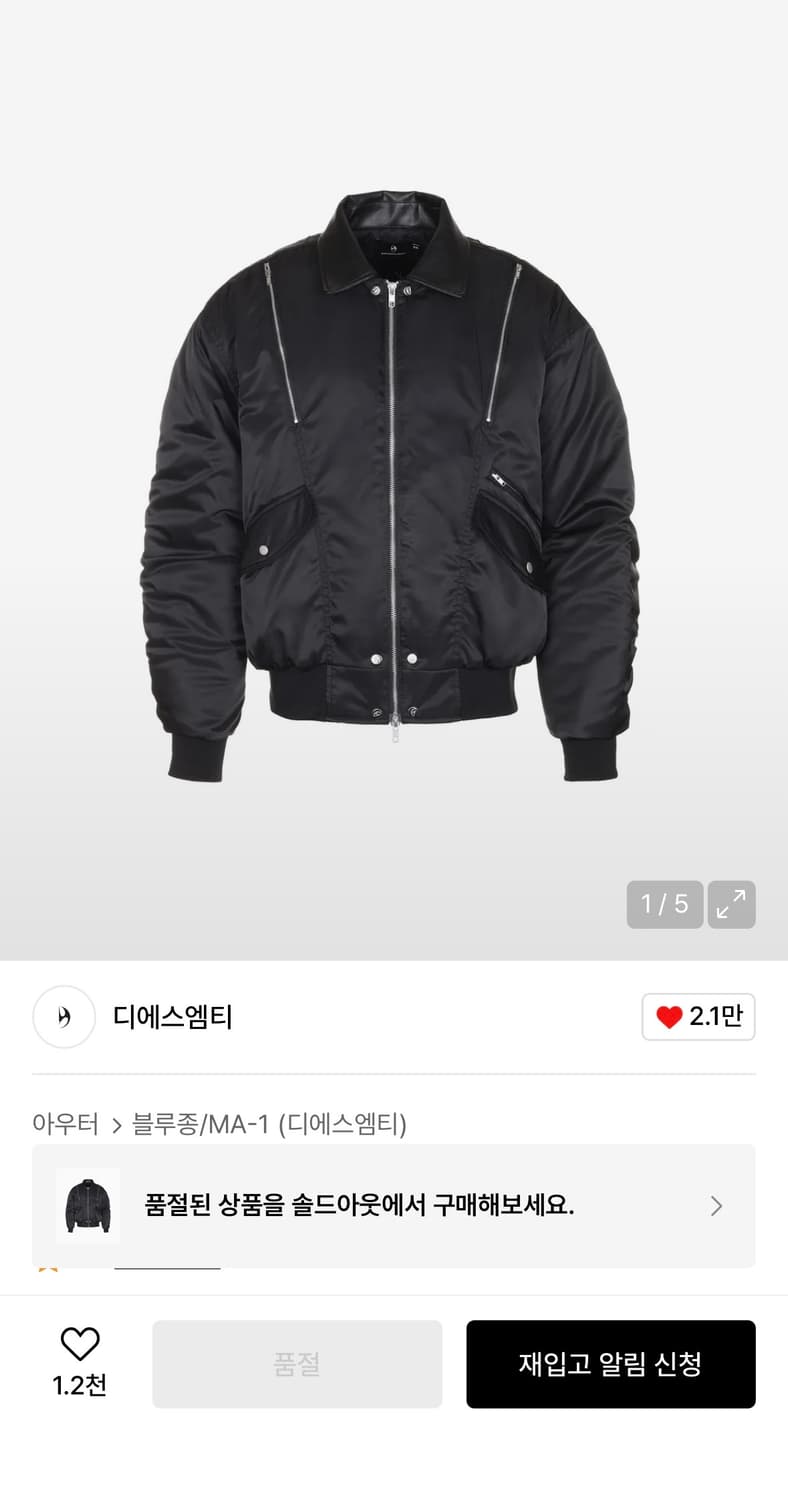Viewport: 788px width, 1500px height.
Task: Click the fullscreen expand icon on product image
Action: 731,904
